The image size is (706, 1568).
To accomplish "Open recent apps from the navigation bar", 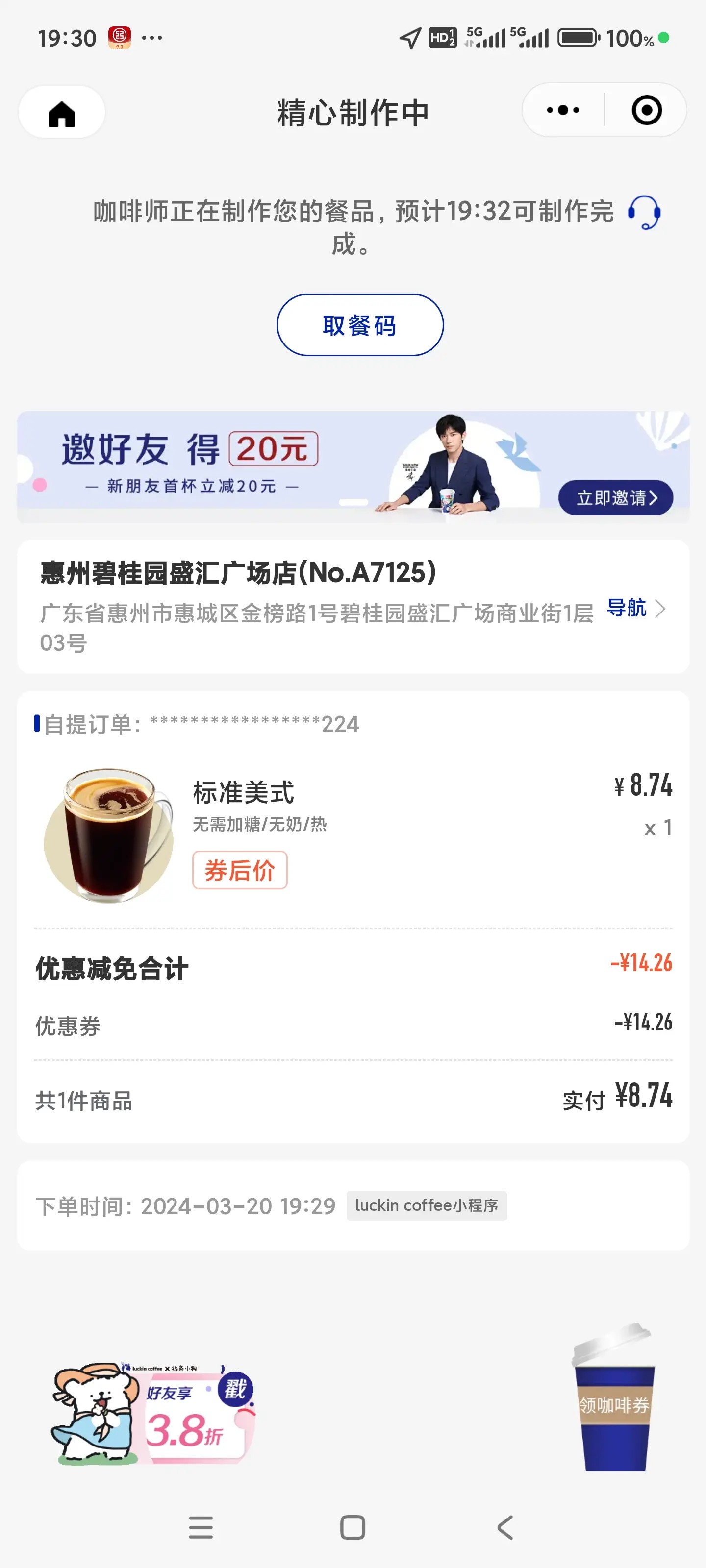I will pyautogui.click(x=201, y=1527).
